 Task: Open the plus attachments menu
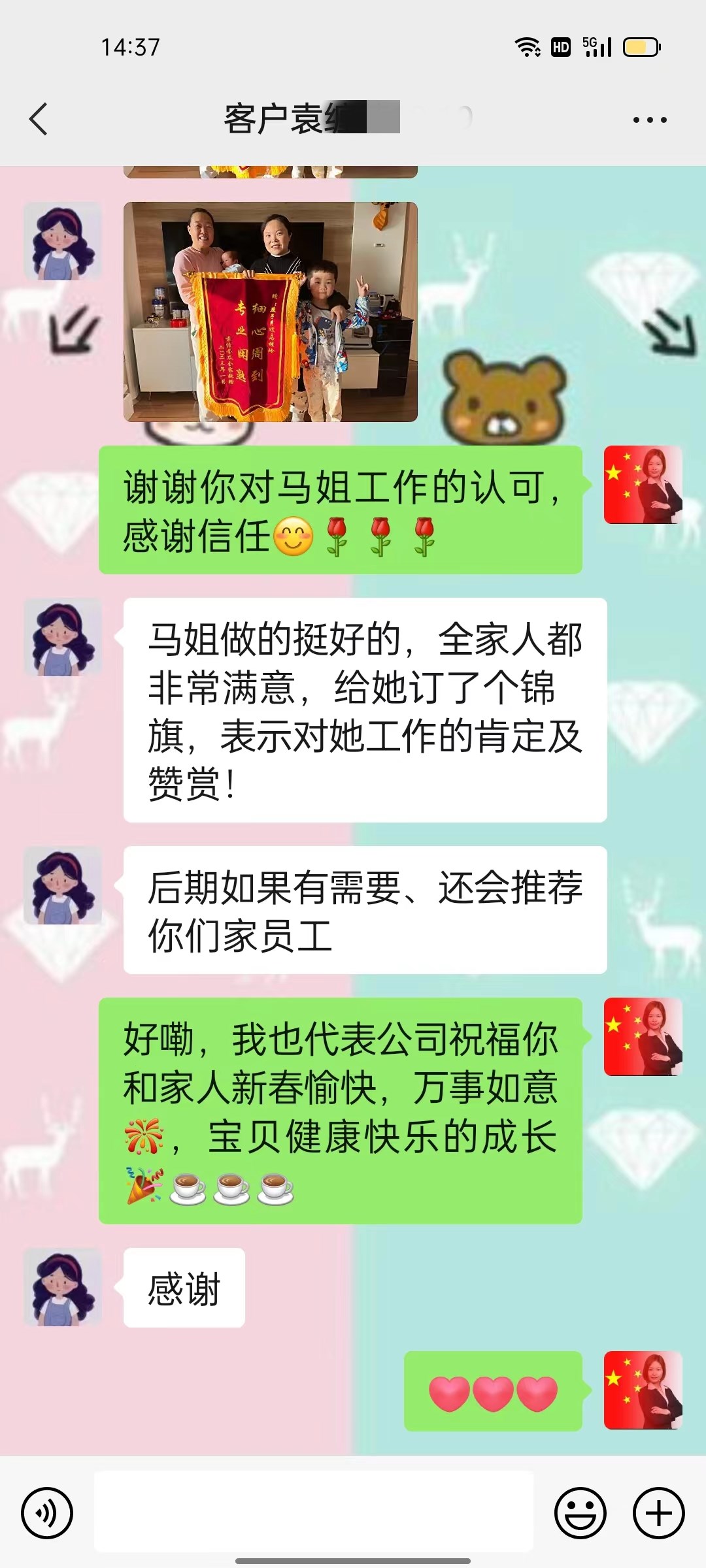658,1512
